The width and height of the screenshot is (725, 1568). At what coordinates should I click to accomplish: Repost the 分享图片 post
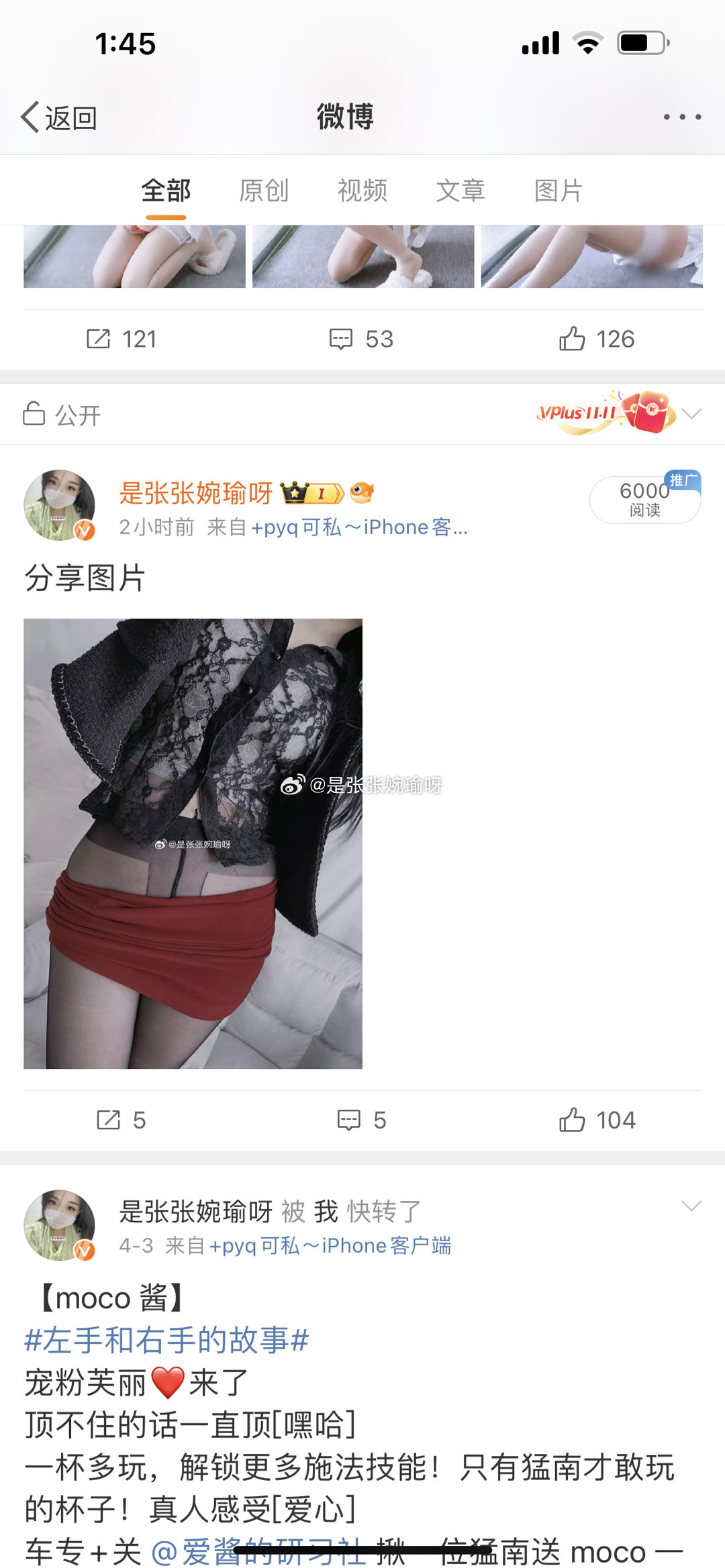[121, 1120]
